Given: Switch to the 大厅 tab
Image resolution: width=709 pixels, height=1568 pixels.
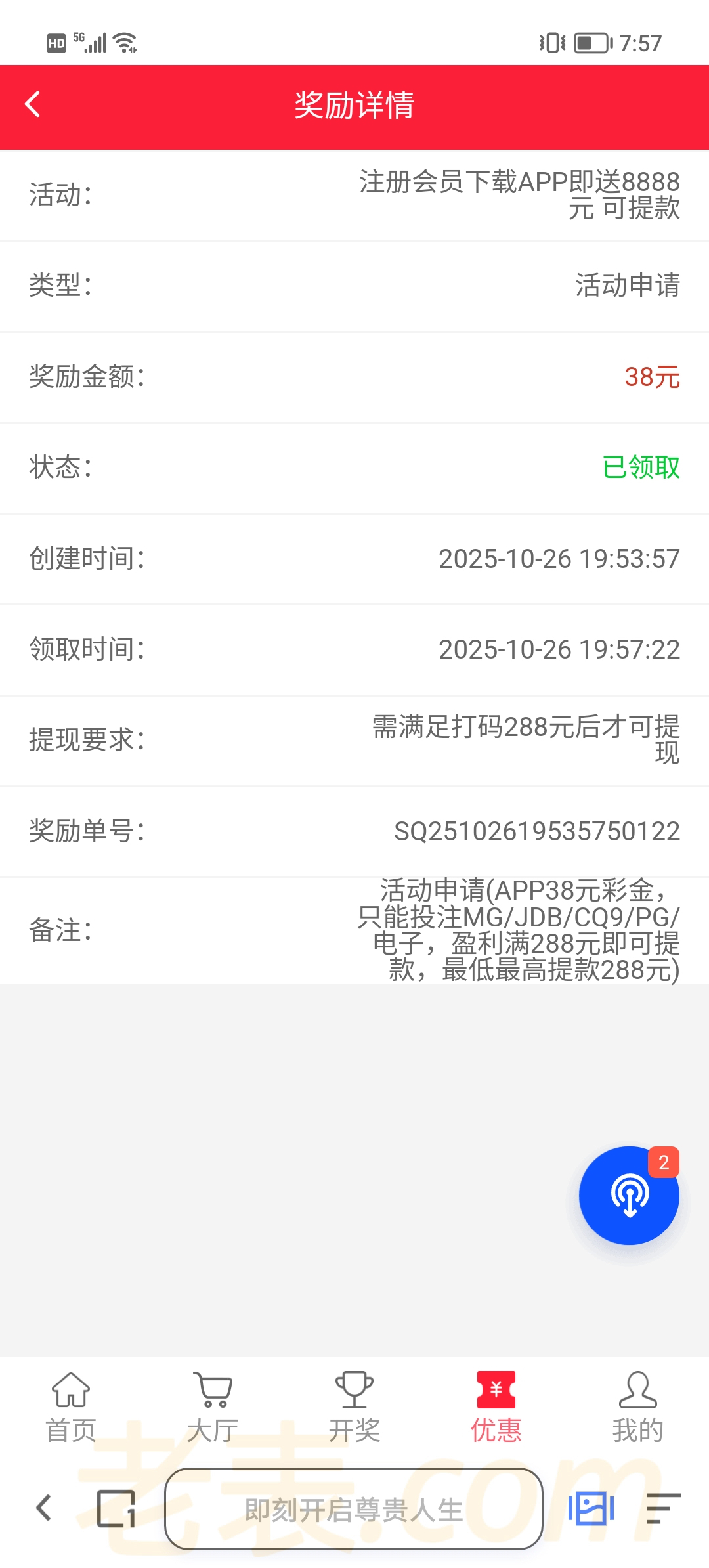Looking at the screenshot, I should (x=213, y=1406).
